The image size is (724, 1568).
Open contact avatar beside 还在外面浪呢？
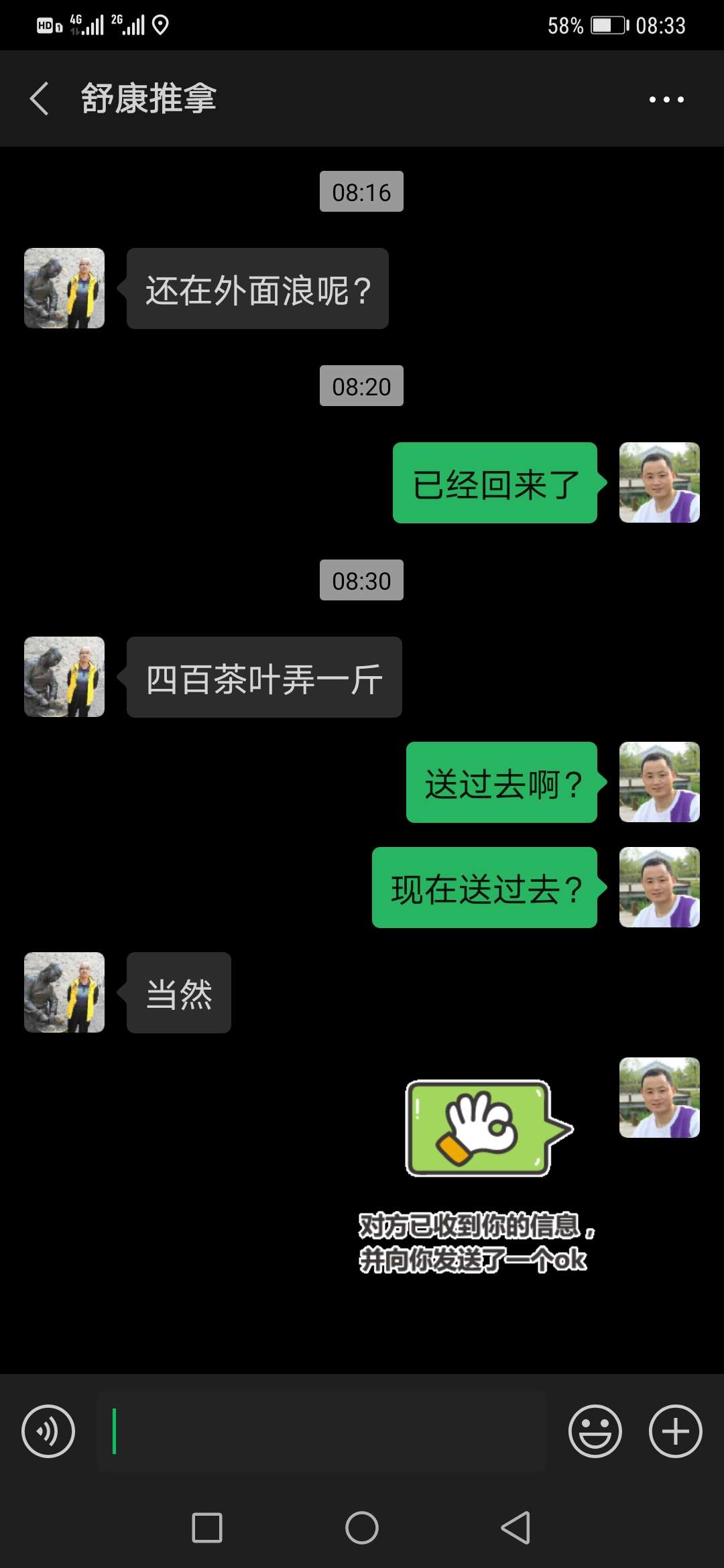(64, 288)
